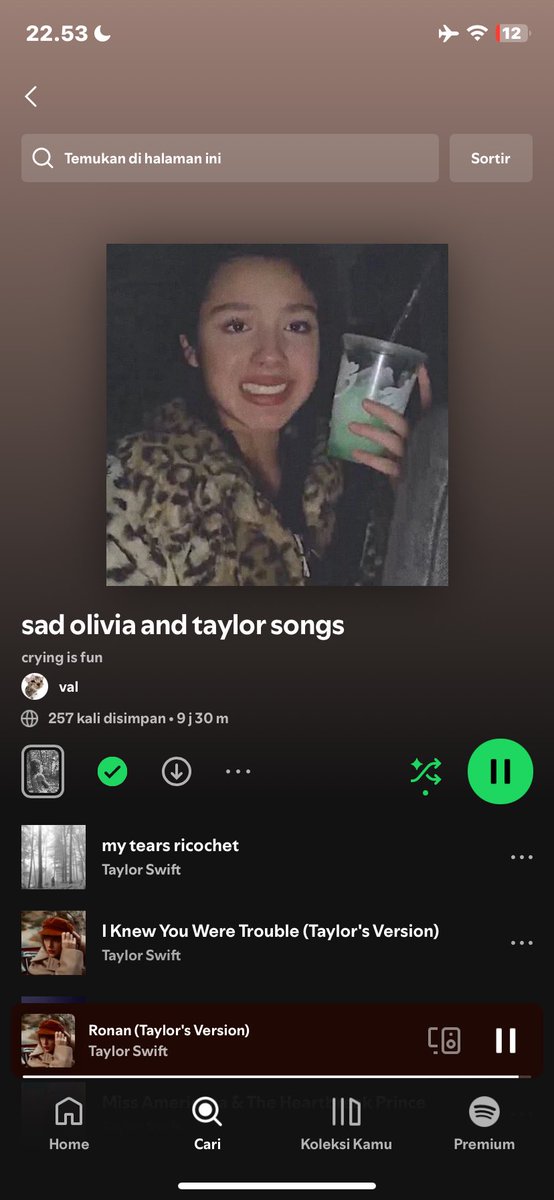
Task: Pause Ronan in the mini player
Action: pos(506,1040)
